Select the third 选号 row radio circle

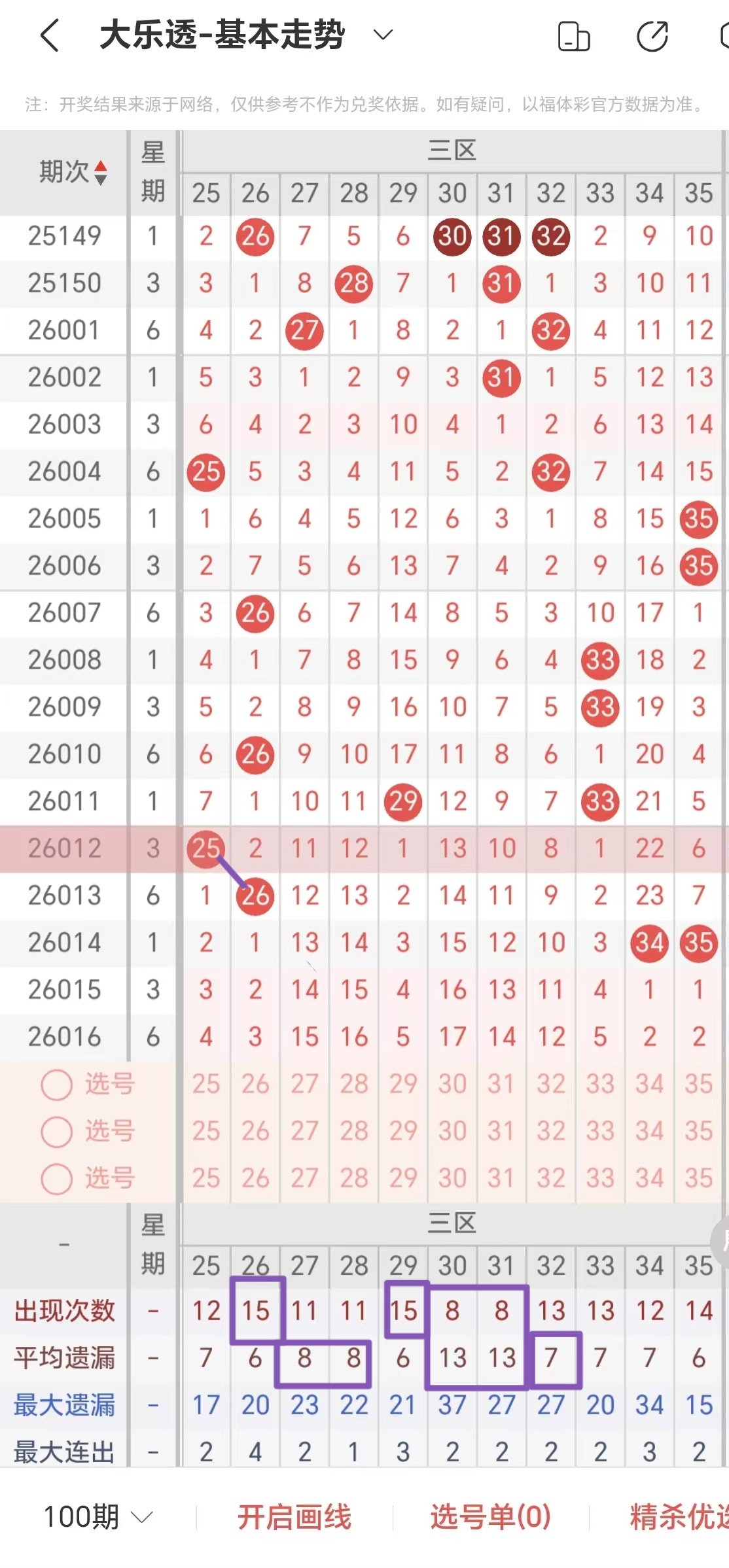57,1179
